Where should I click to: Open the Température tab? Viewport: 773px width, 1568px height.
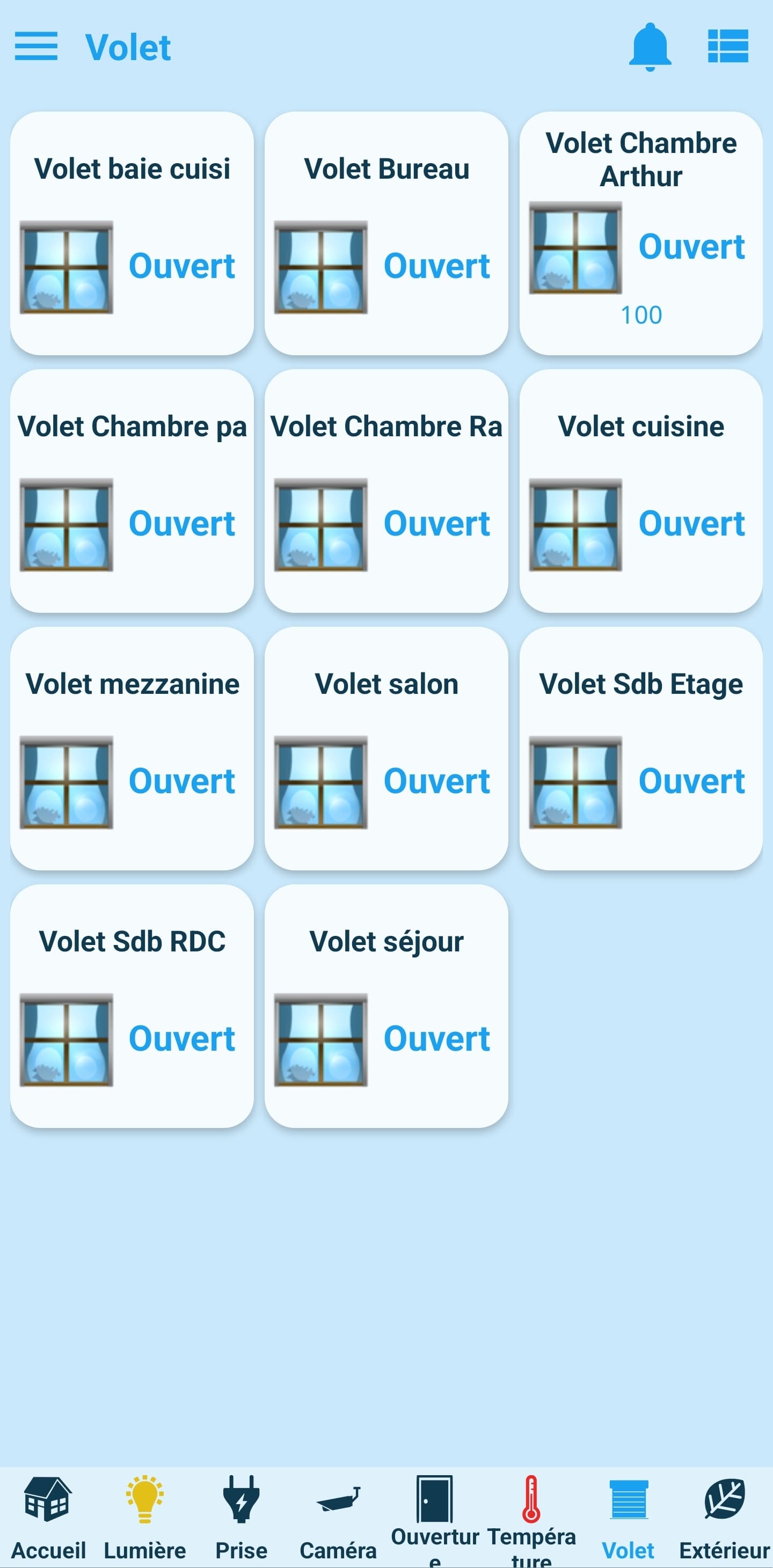coord(531,1518)
